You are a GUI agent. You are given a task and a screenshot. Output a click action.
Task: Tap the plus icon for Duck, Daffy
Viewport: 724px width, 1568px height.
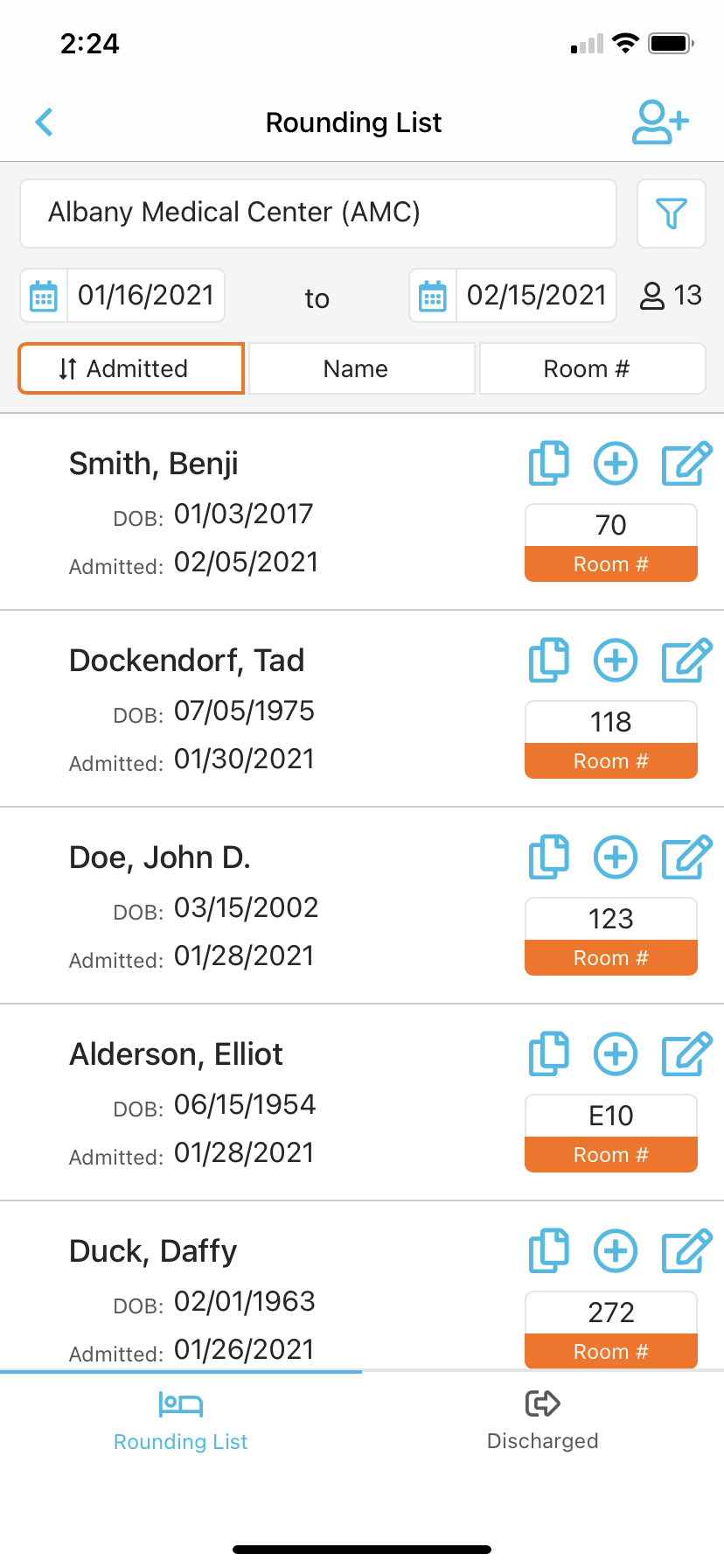pyautogui.click(x=616, y=1251)
